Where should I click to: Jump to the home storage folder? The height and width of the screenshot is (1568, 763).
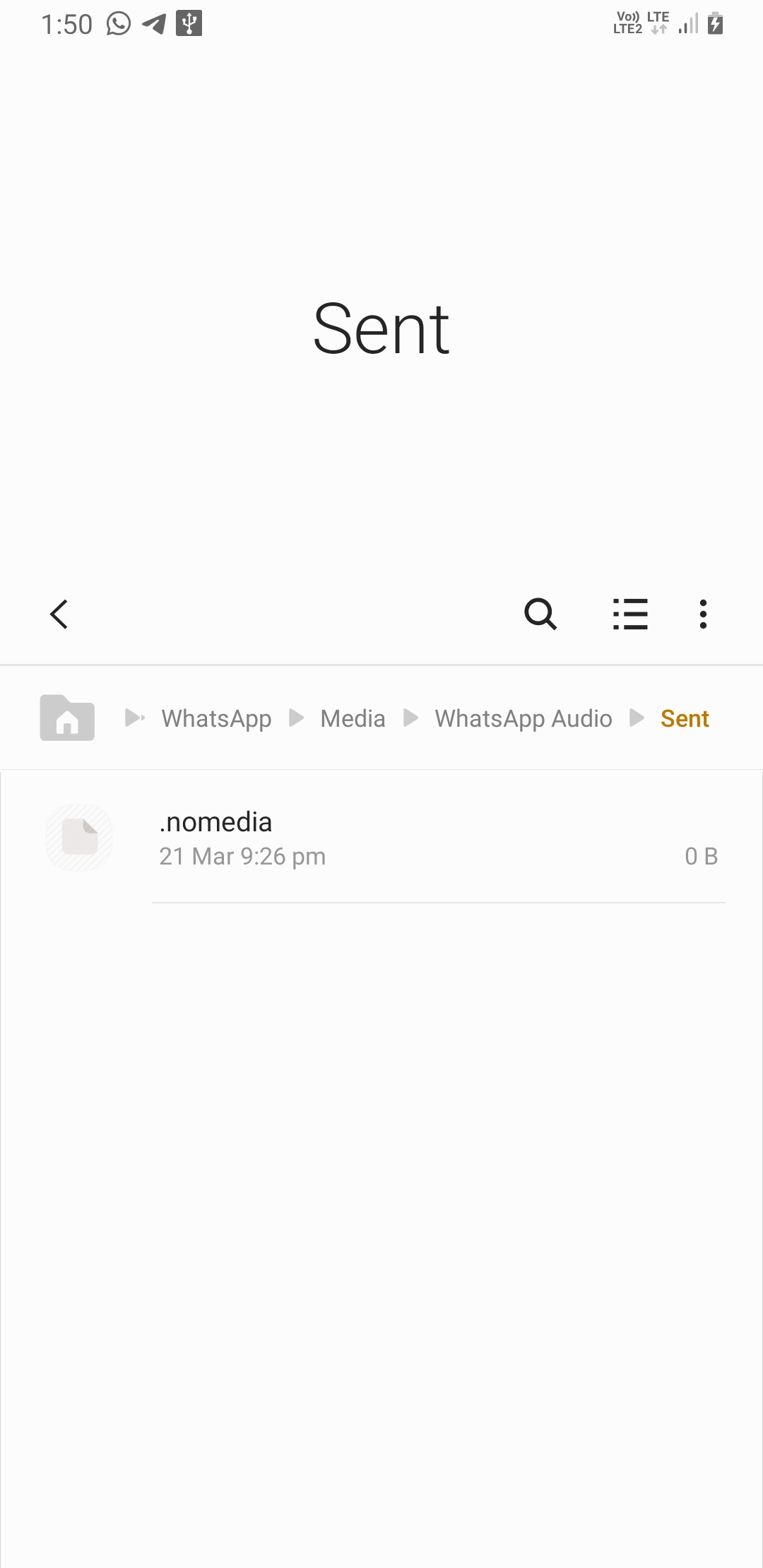pos(67,718)
